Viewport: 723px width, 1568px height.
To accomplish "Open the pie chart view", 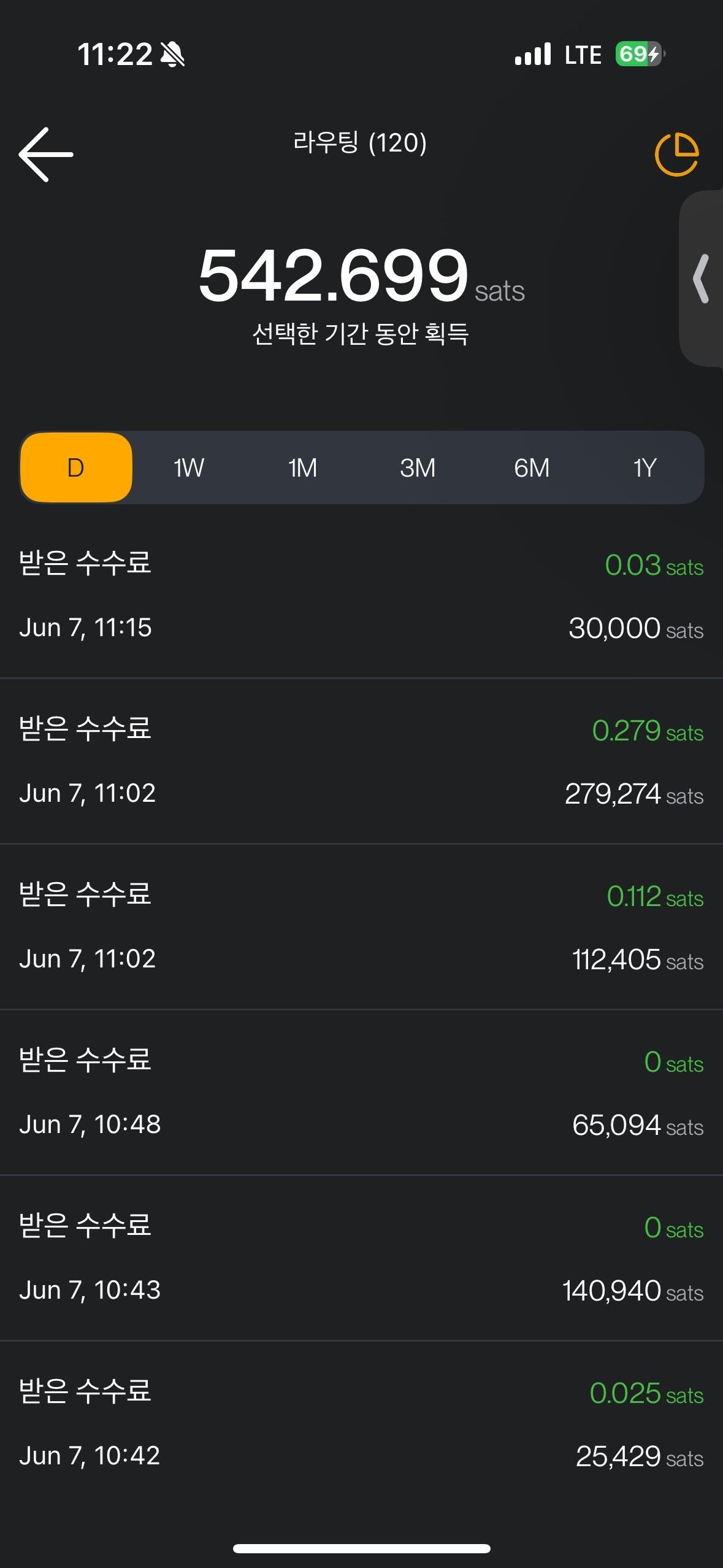I will point(677,154).
